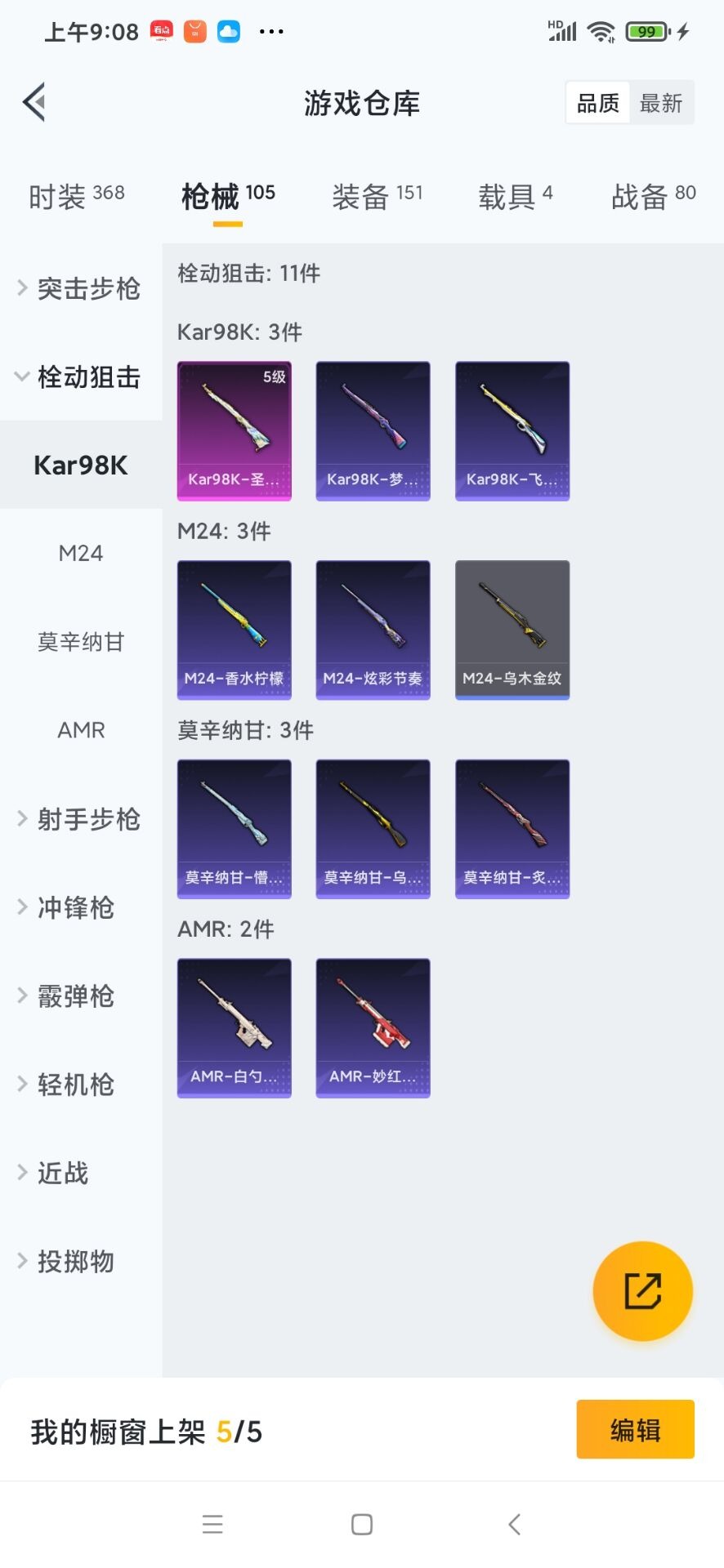The image size is (724, 1568).
Task: Sort by 最新
Action: (660, 103)
